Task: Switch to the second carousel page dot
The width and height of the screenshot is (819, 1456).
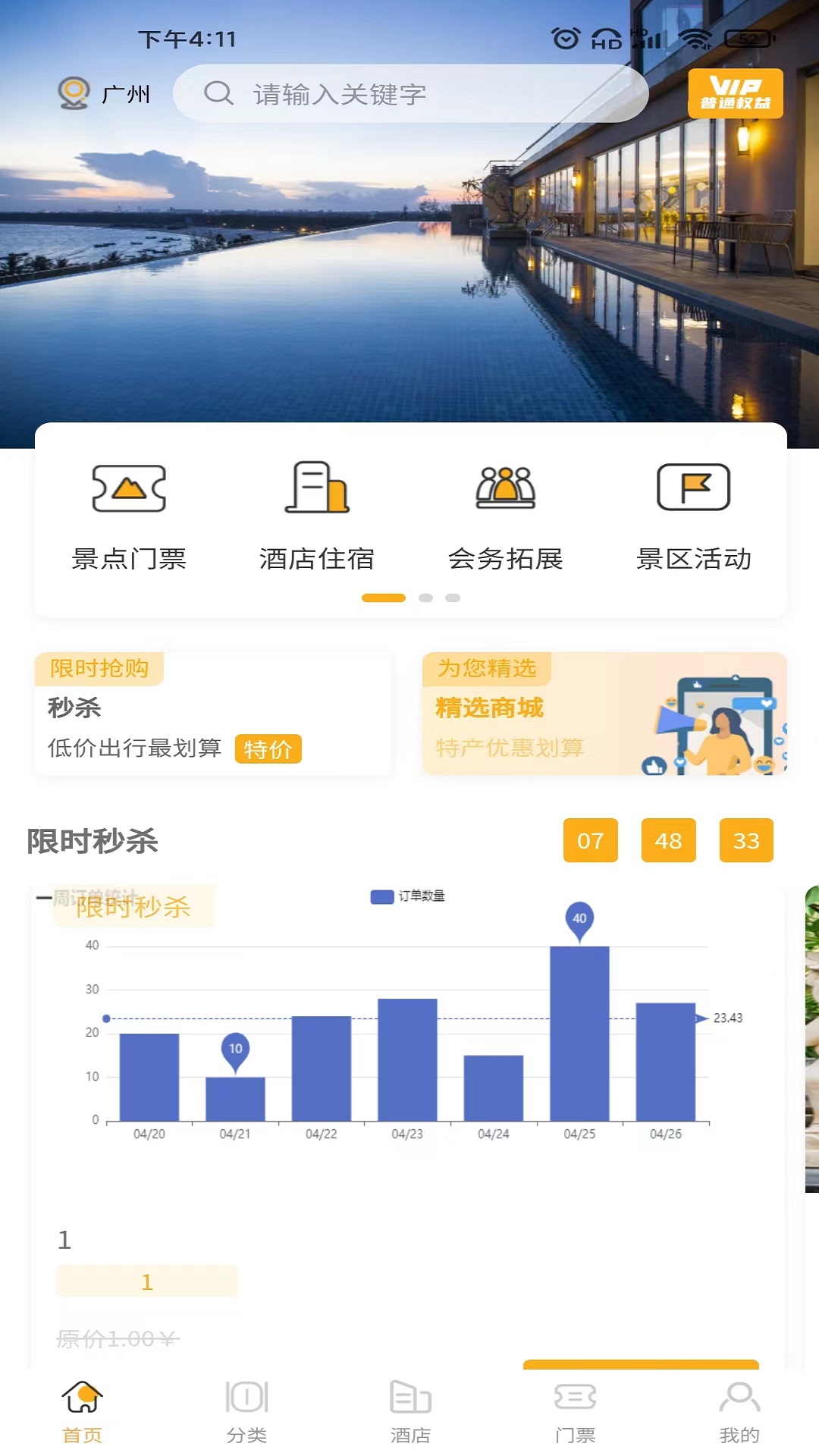Action: tap(425, 598)
